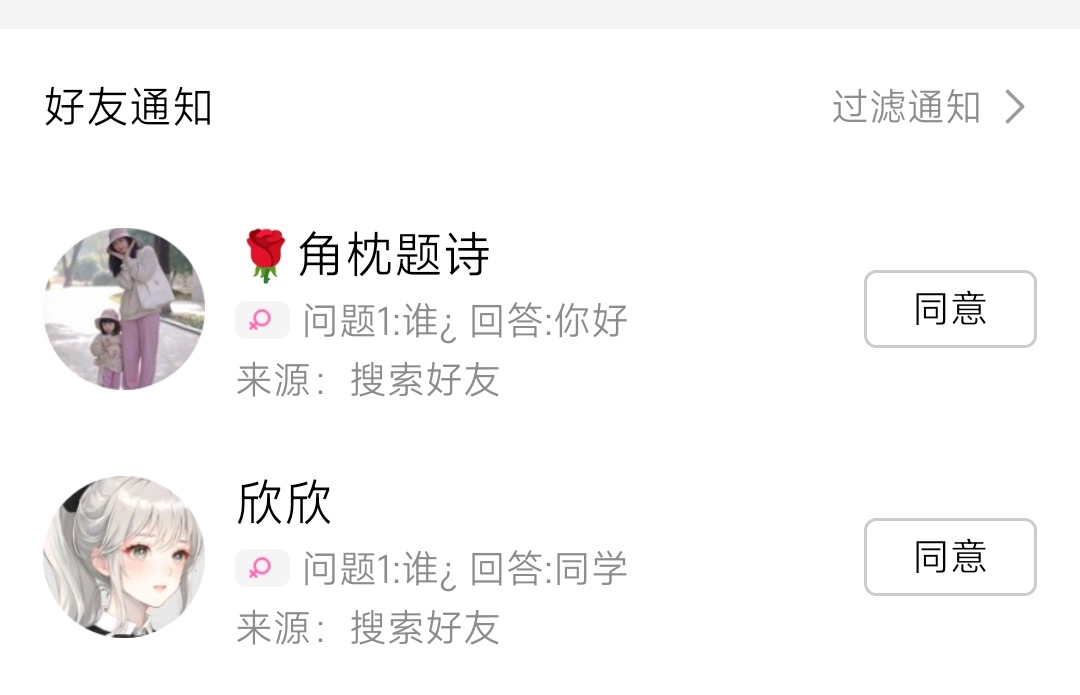Accept friend request from 欣欣
This screenshot has width=1080, height=695.
click(949, 557)
